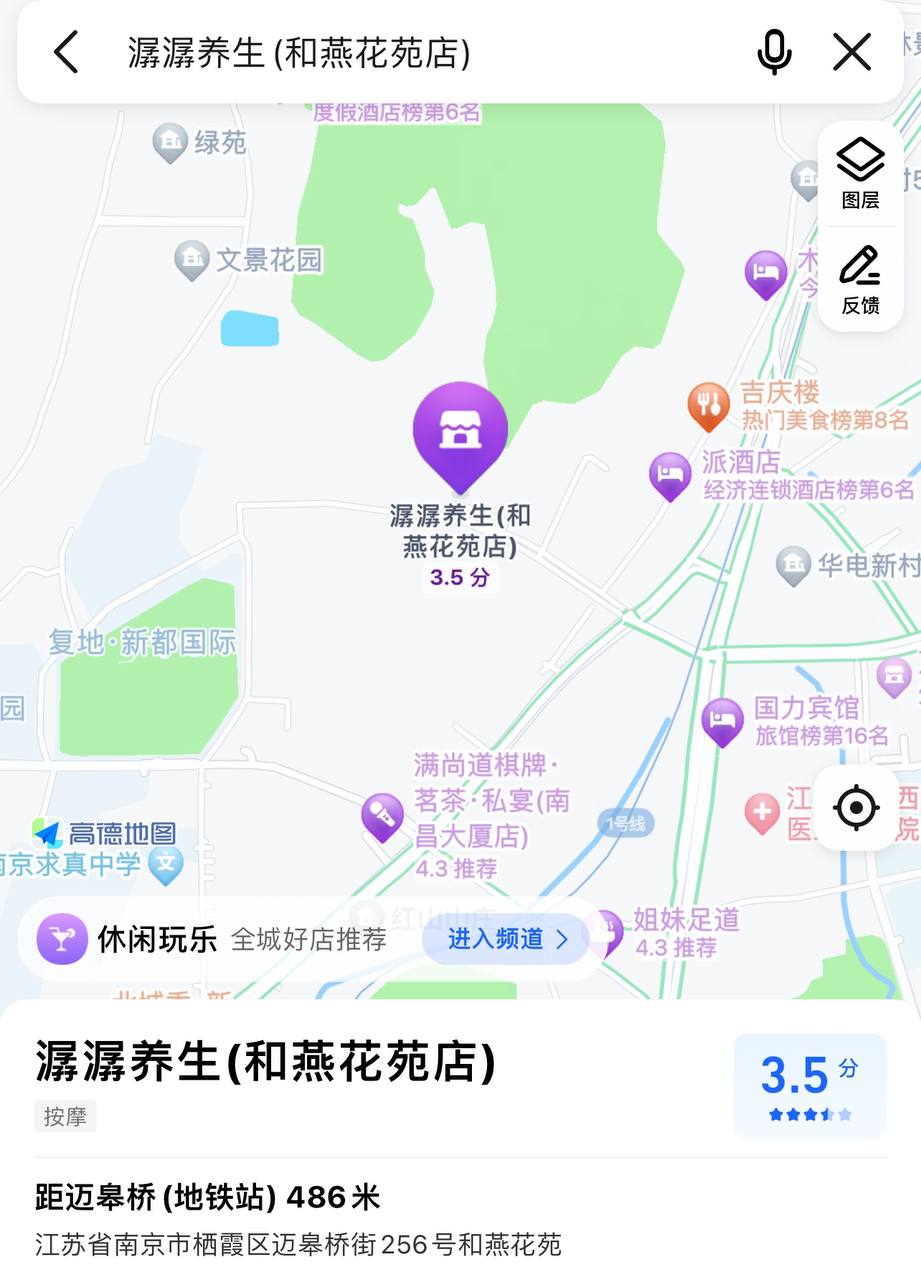Select the 国力宾馆 hotel marker

722,720
